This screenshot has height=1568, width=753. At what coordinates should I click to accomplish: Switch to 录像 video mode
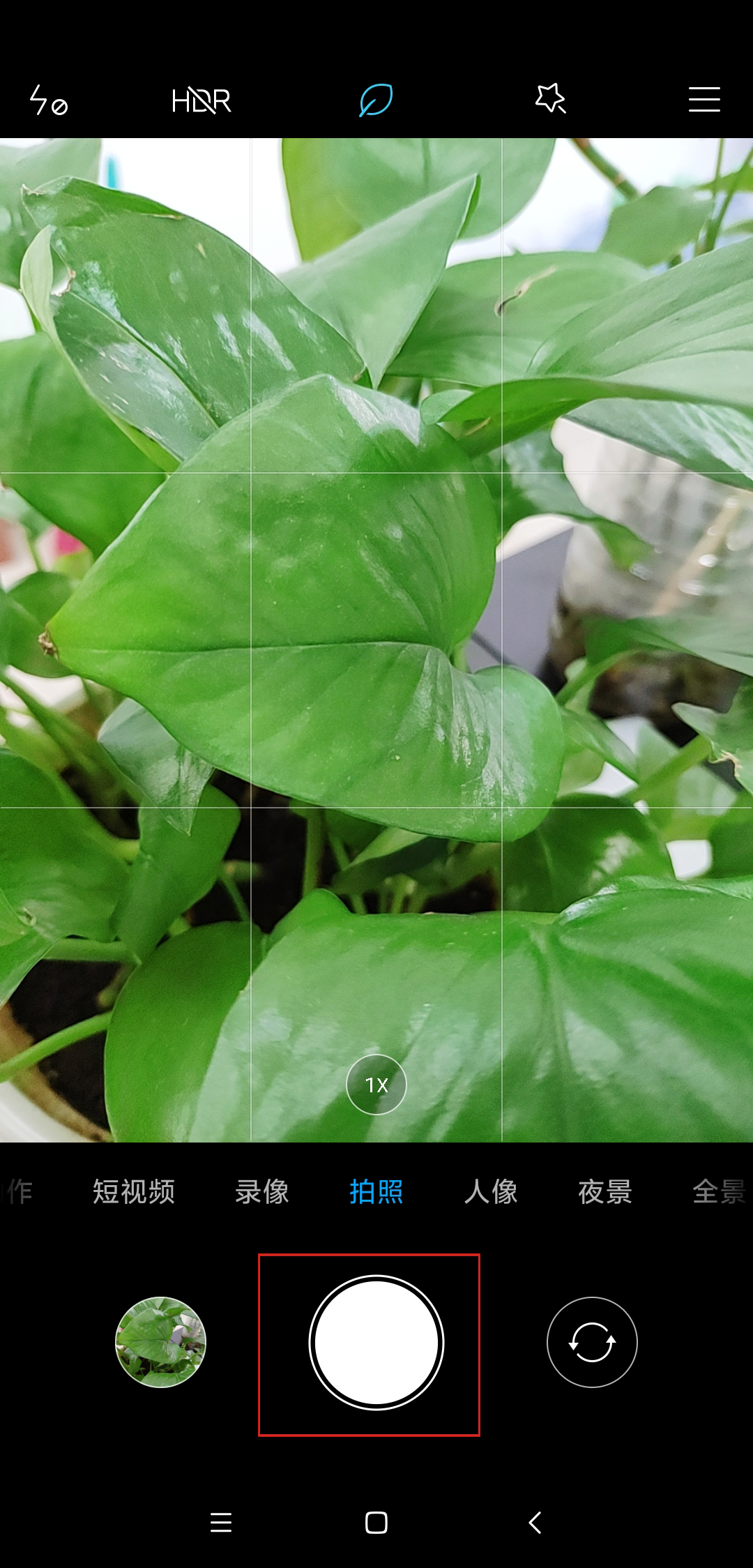[x=262, y=1191]
